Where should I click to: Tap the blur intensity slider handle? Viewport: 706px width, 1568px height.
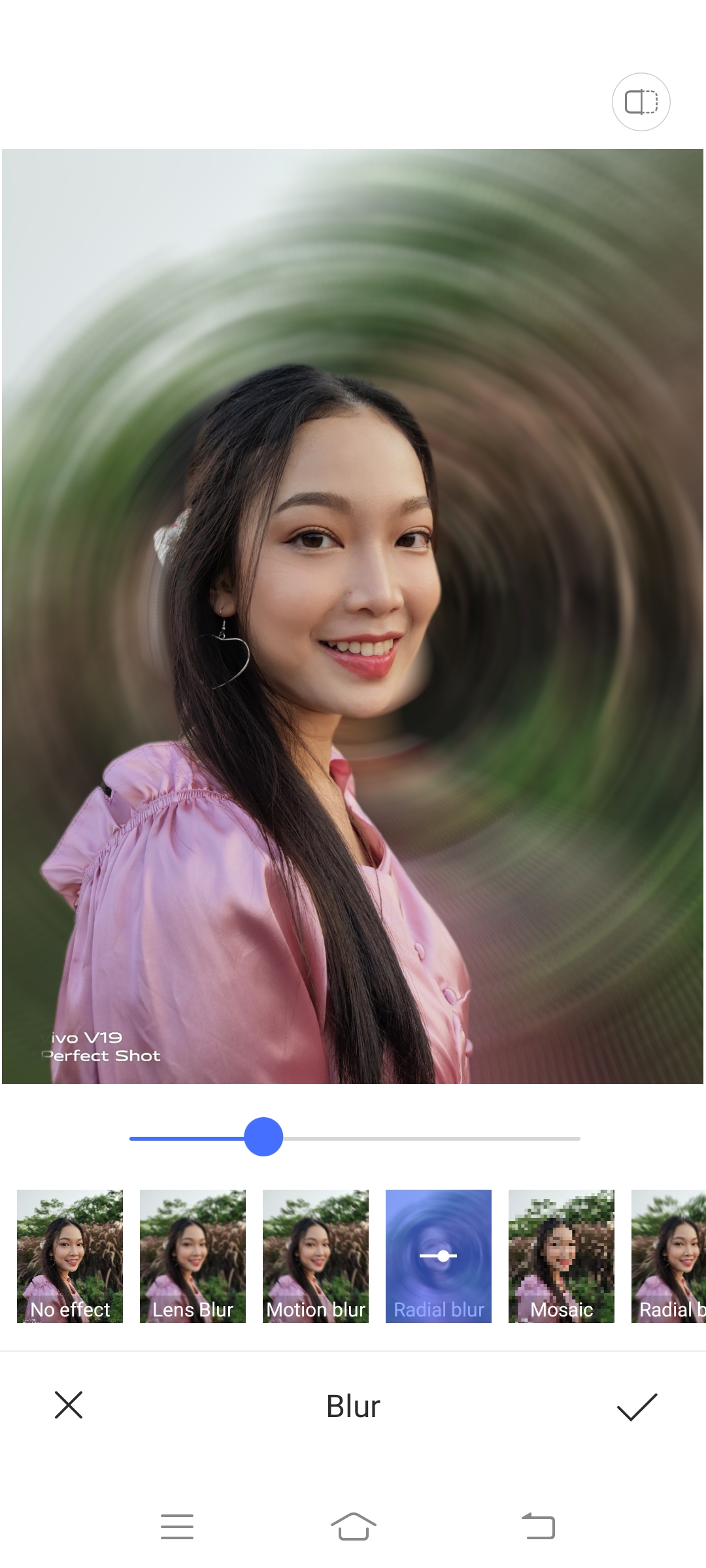tap(263, 1137)
